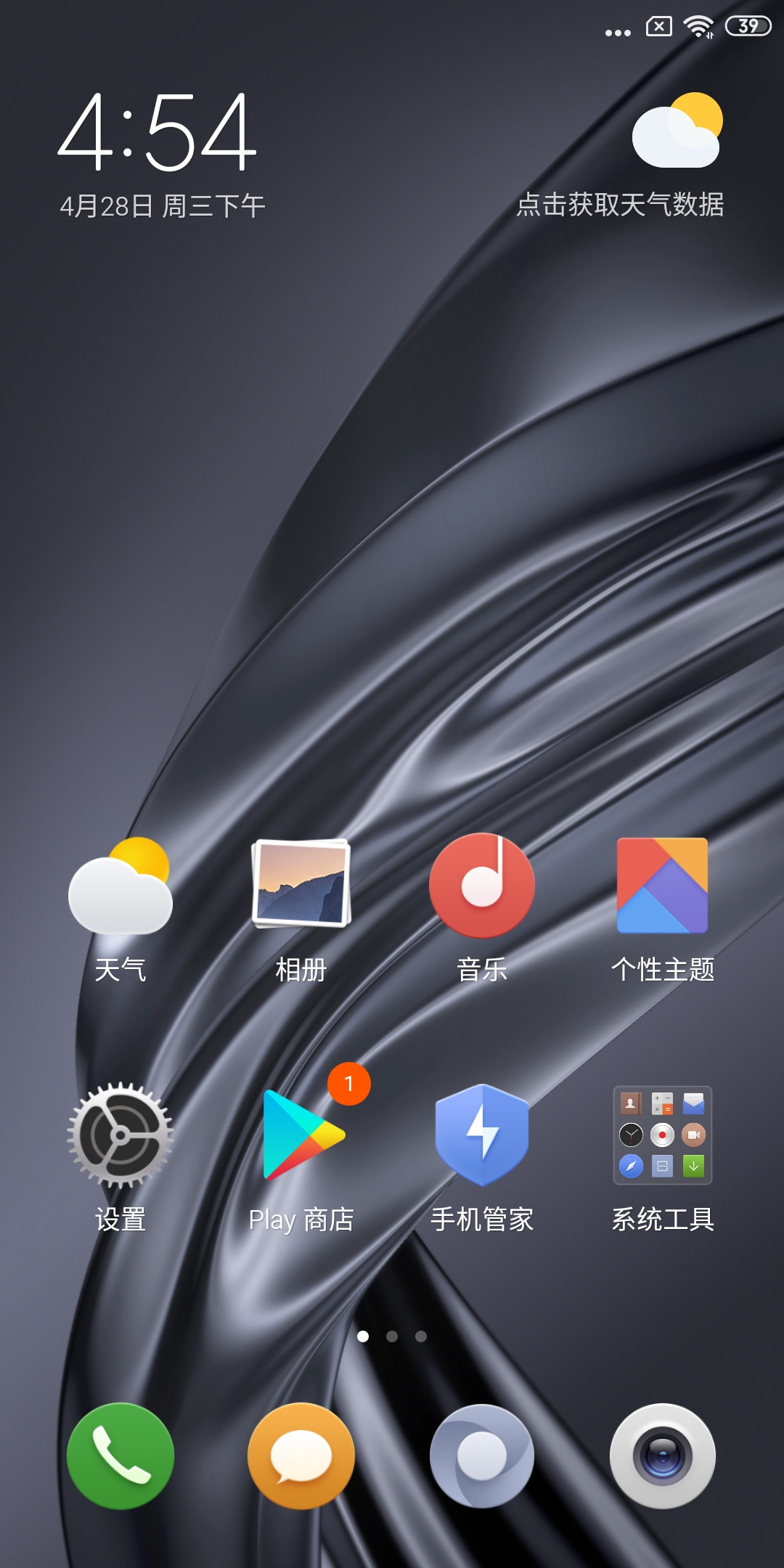Tap 点击获取天气数据 weather widget
This screenshot has width=784, height=1568.
click(619, 204)
